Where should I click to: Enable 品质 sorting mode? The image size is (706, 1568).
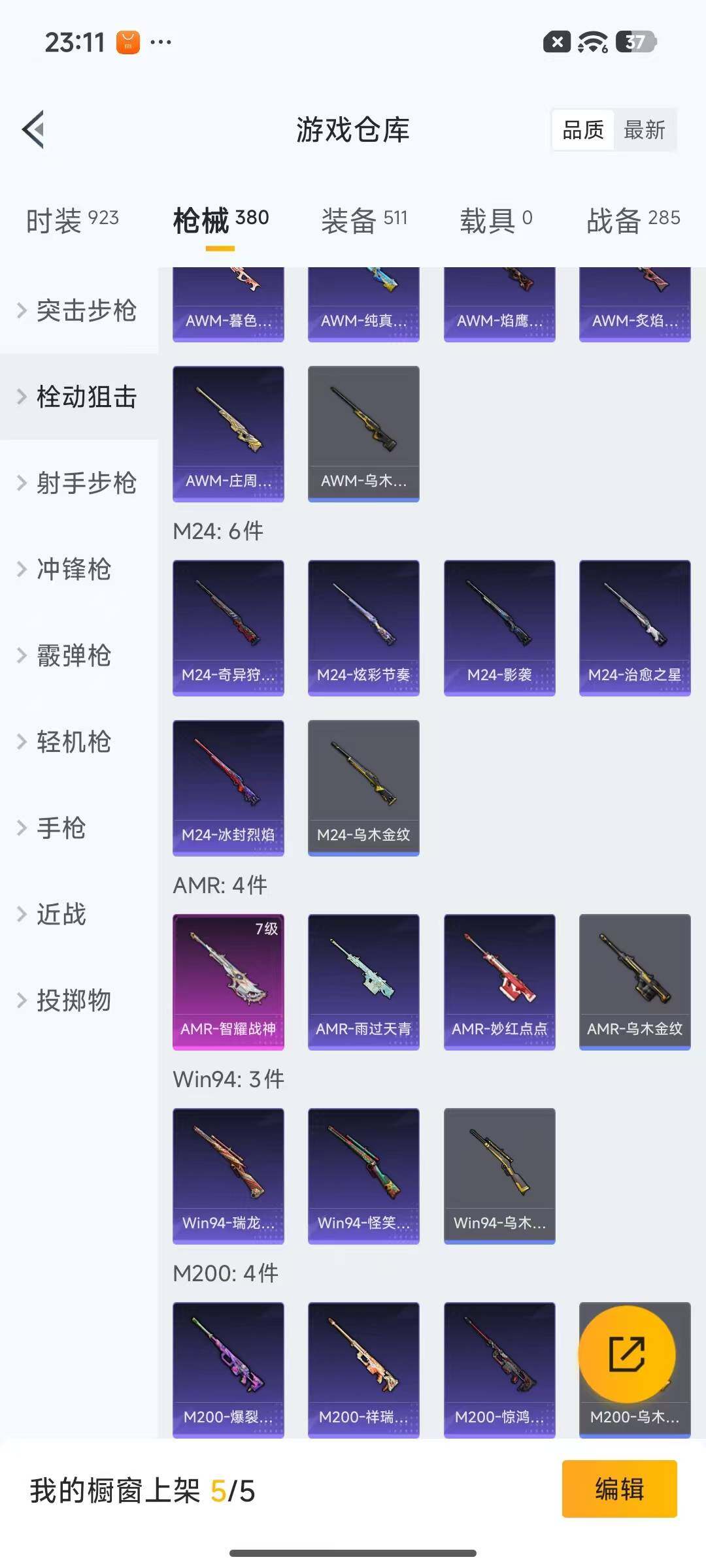(x=582, y=131)
